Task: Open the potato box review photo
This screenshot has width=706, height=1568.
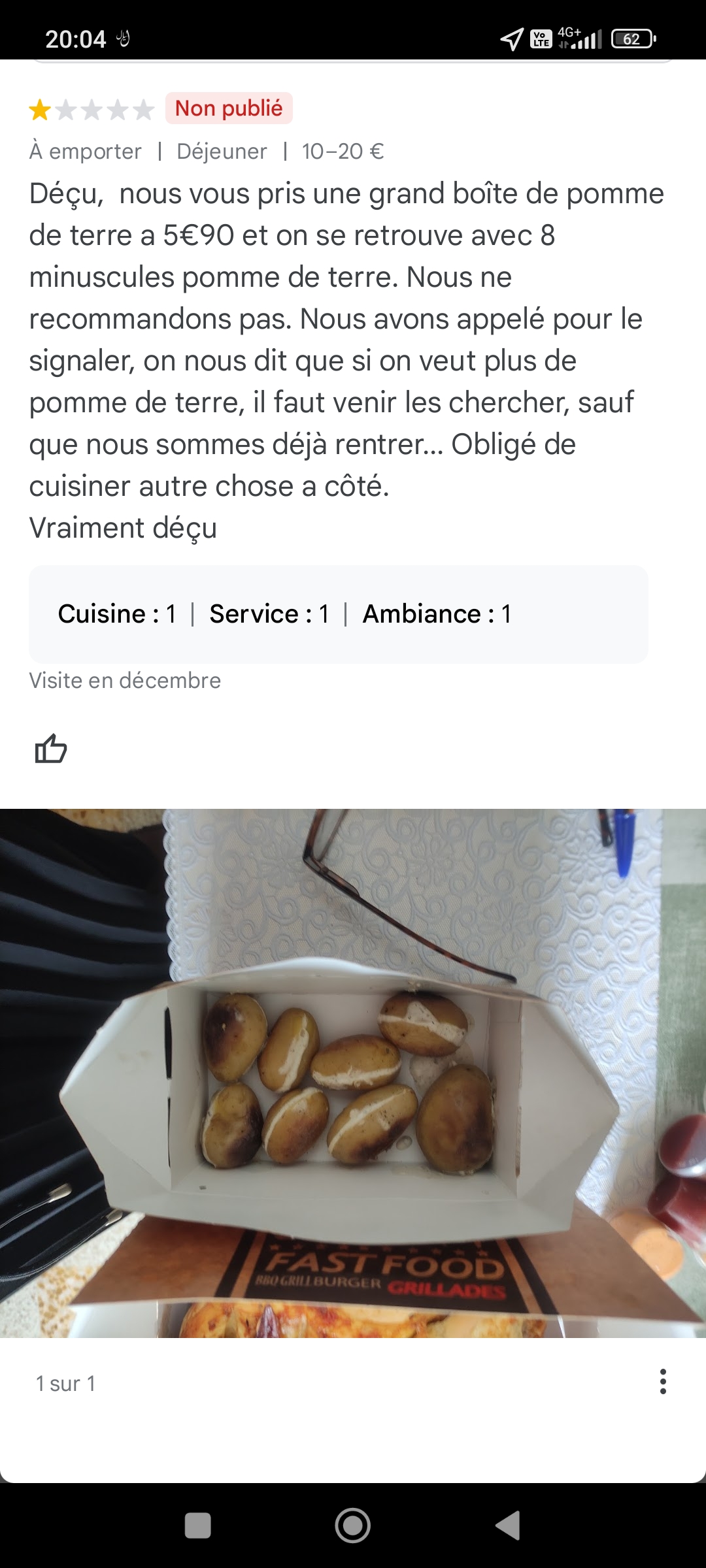Action: 353,1071
